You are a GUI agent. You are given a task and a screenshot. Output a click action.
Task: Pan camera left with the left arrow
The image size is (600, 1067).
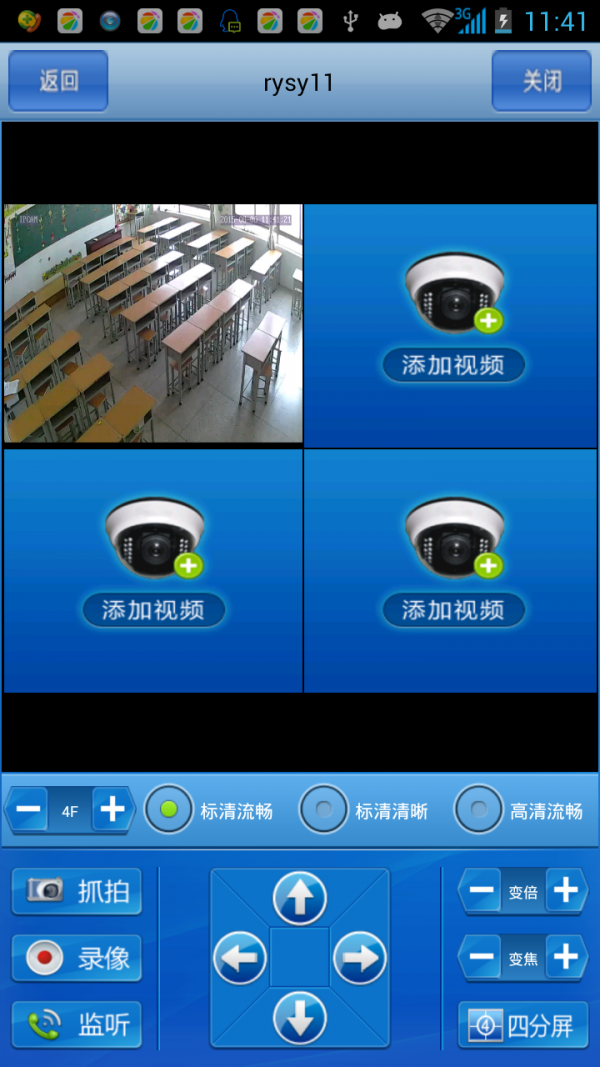click(x=240, y=958)
